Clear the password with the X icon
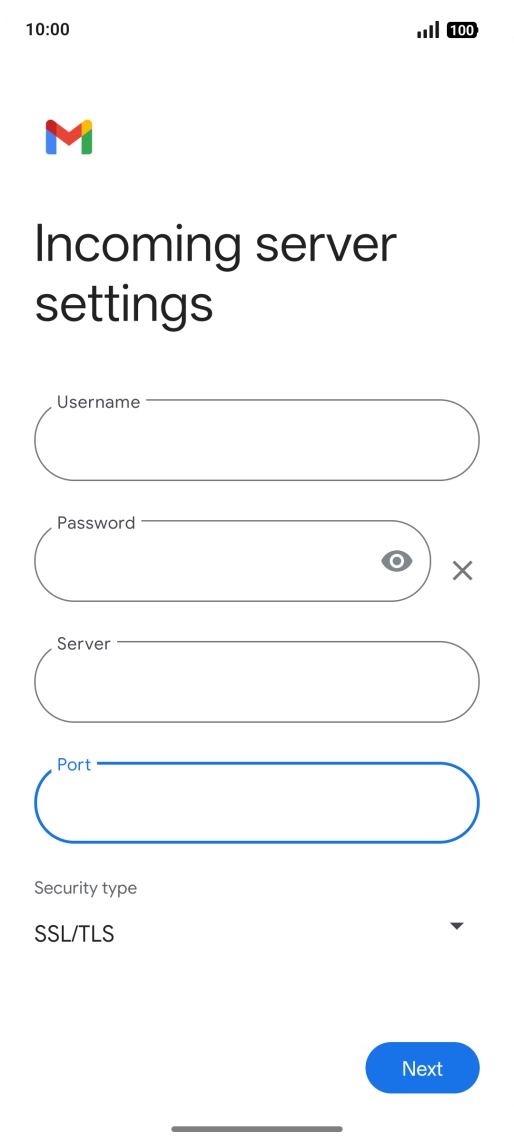 [x=462, y=570]
